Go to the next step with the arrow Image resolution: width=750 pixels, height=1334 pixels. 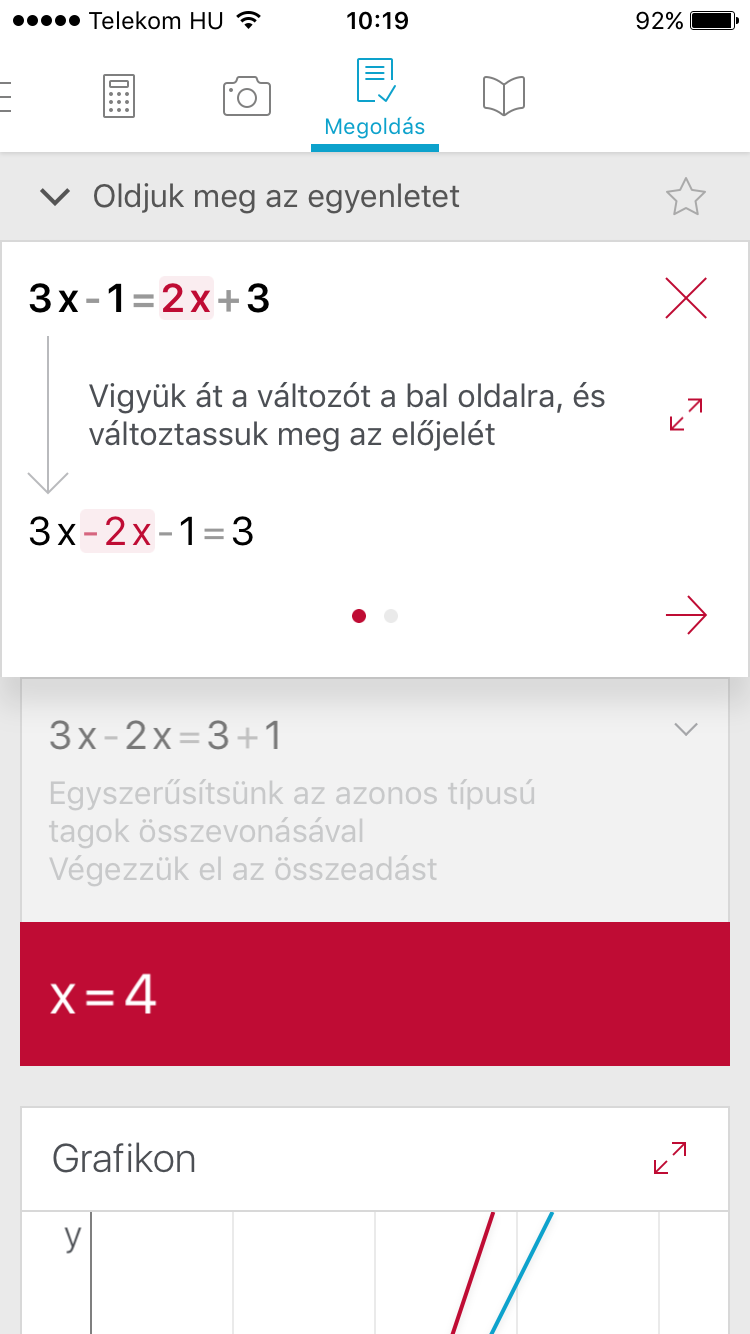coord(686,616)
